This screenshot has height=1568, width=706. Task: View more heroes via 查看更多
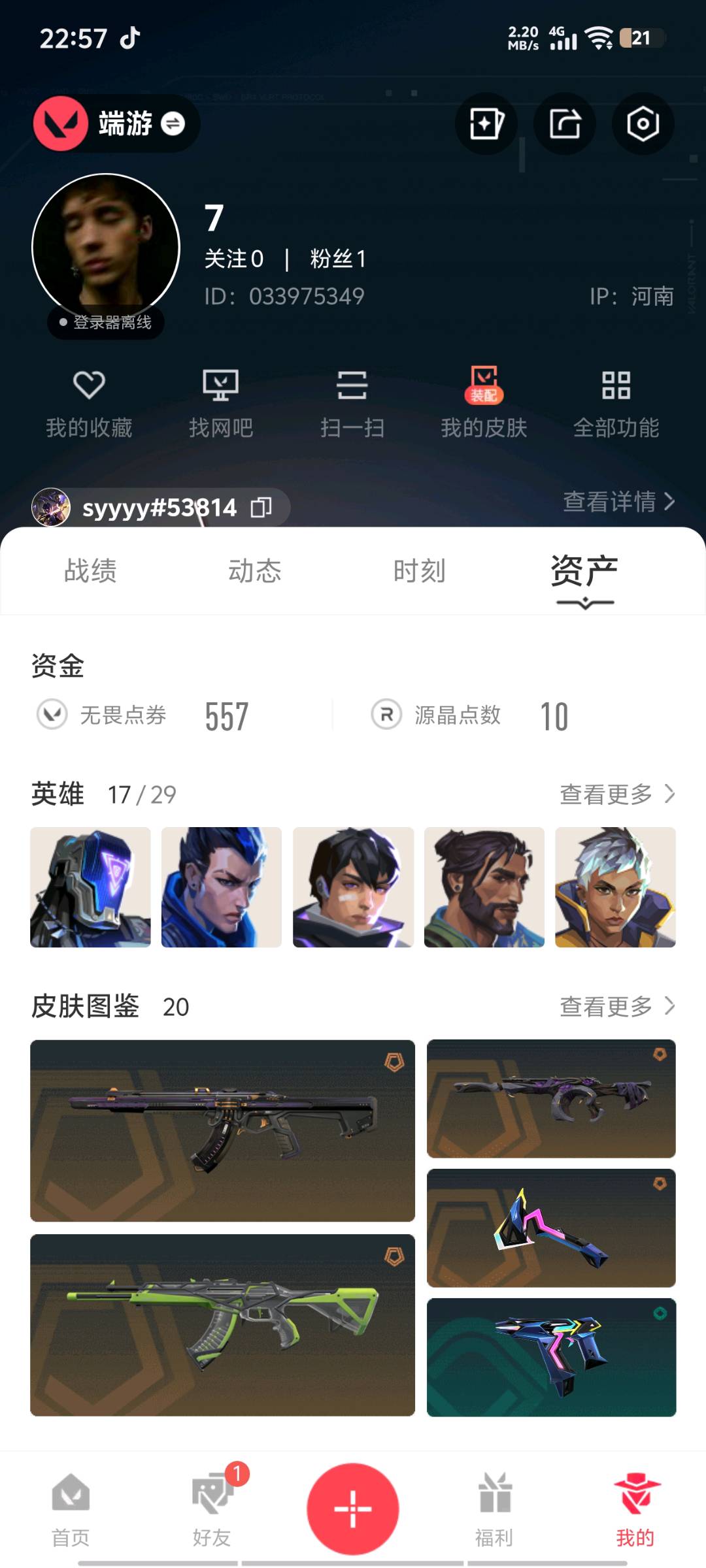[x=616, y=794]
